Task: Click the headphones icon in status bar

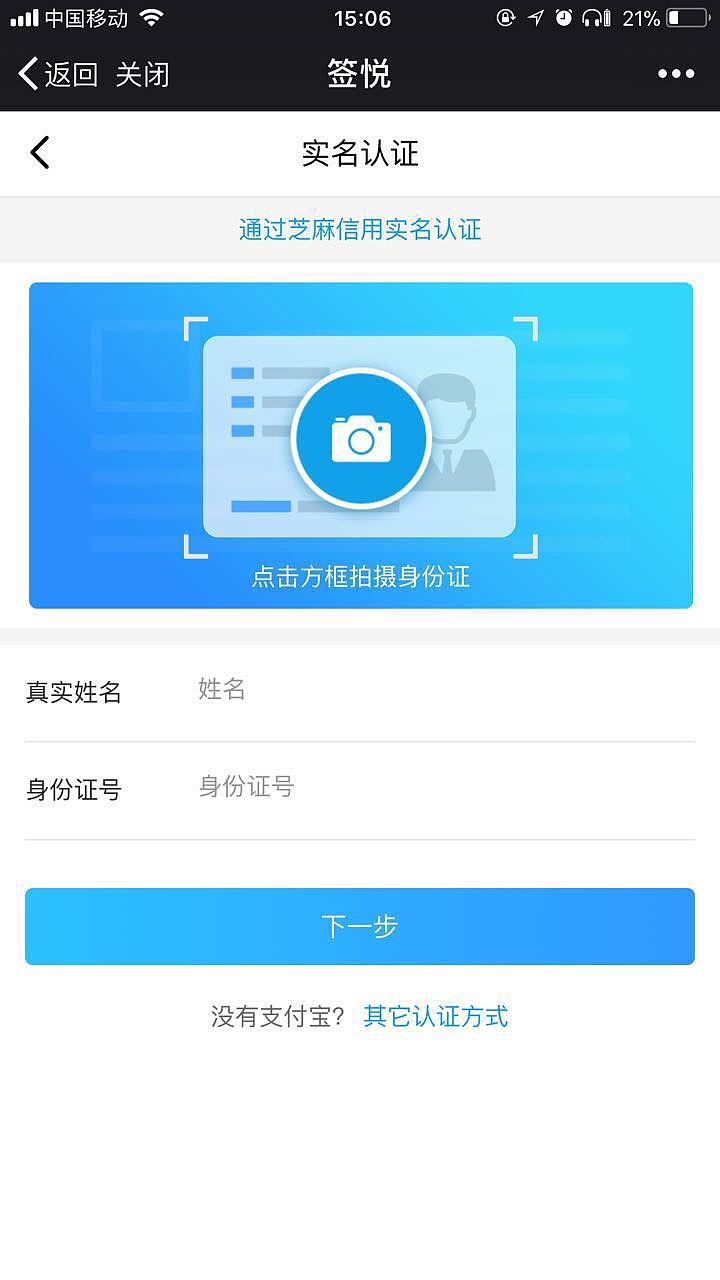Action: coord(591,16)
